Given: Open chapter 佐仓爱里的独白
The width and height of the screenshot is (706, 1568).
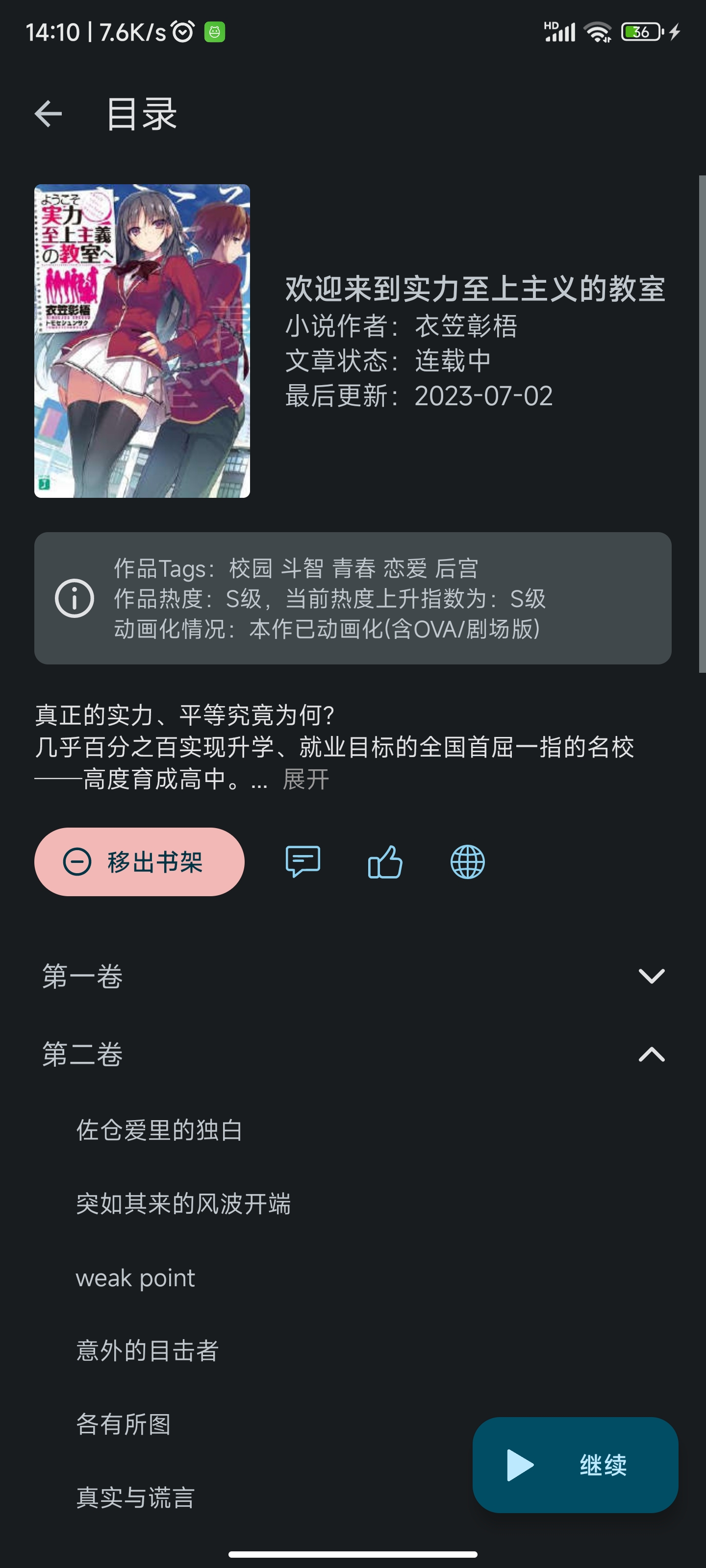Looking at the screenshot, I should [160, 1130].
